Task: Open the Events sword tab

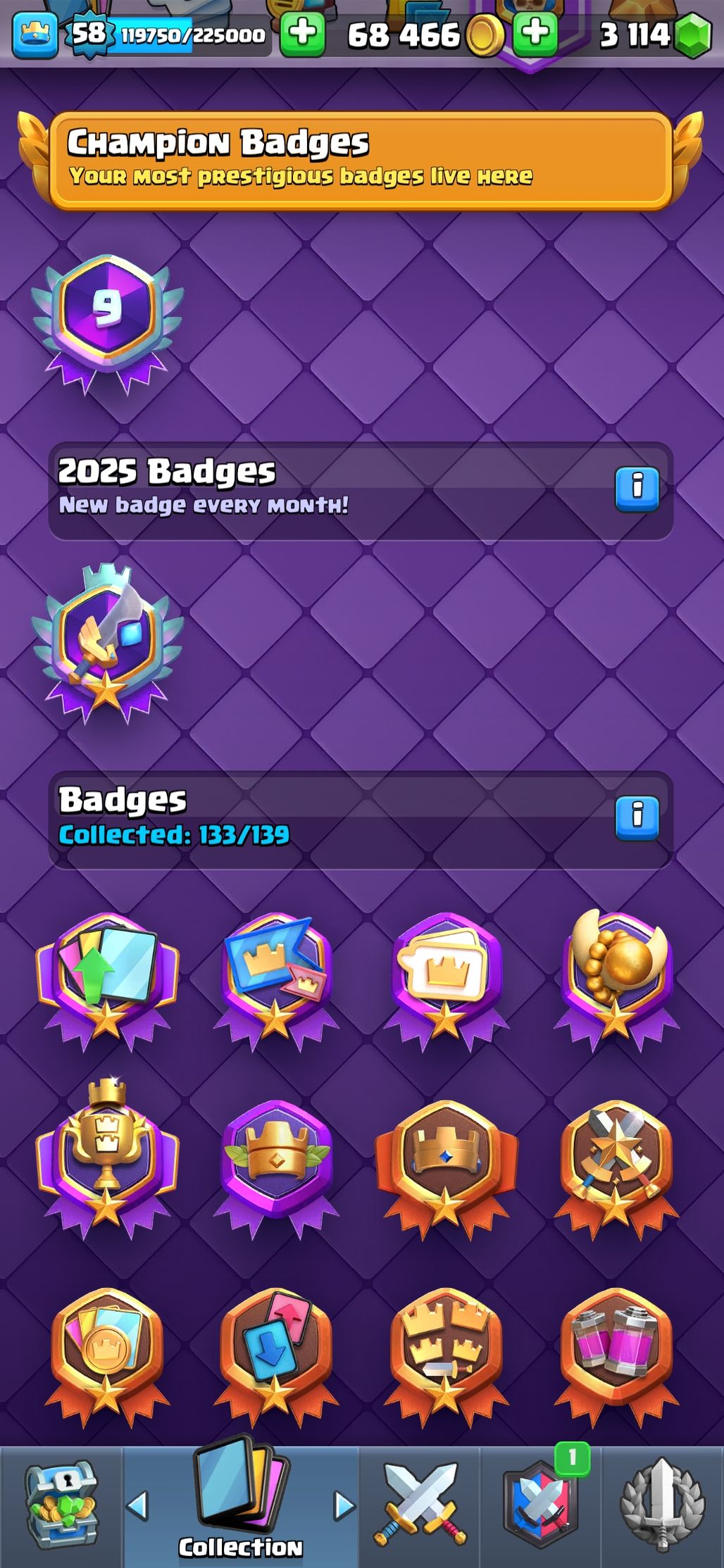Action: [661, 1505]
